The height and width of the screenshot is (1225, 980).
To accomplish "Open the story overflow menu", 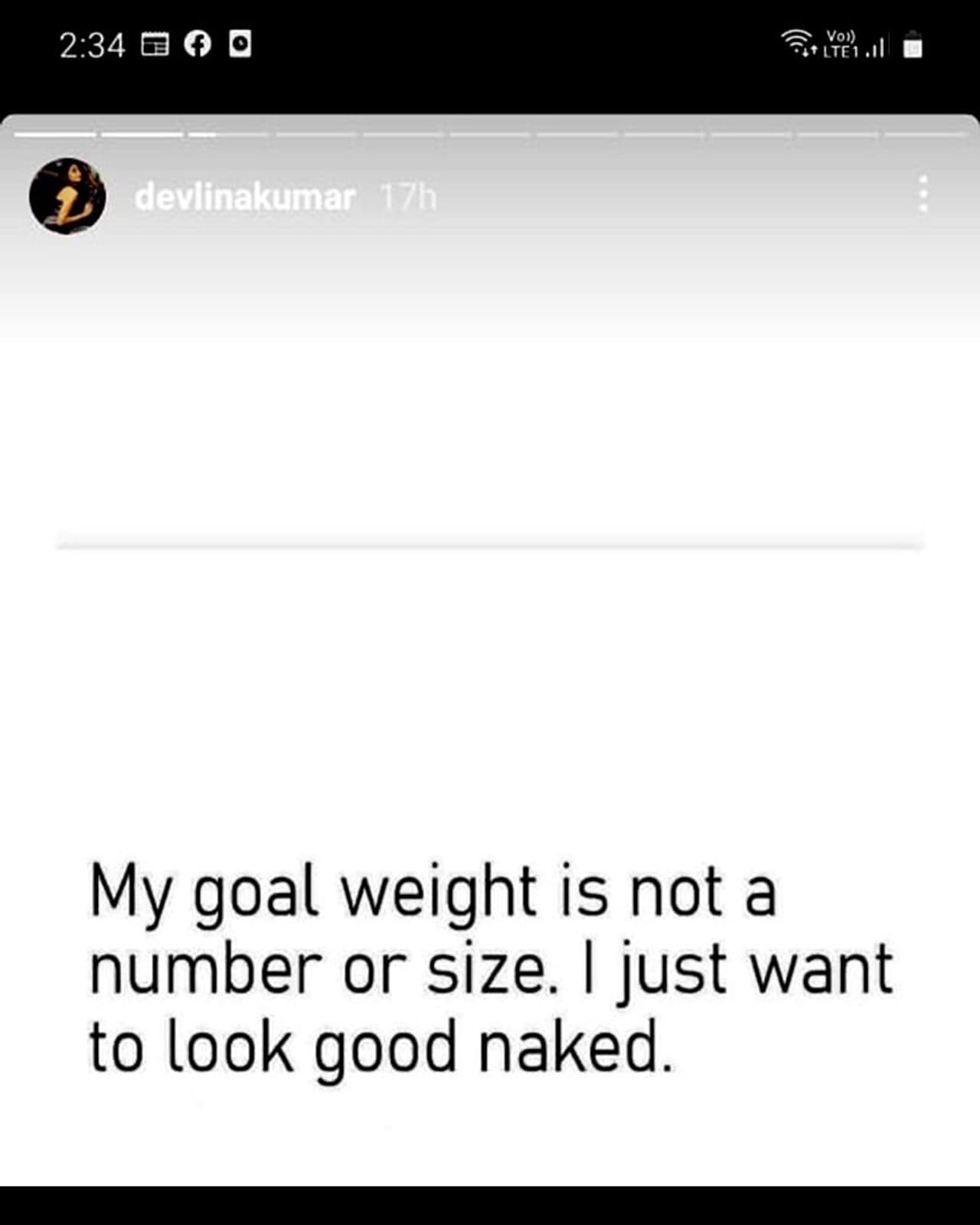I will tap(923, 194).
